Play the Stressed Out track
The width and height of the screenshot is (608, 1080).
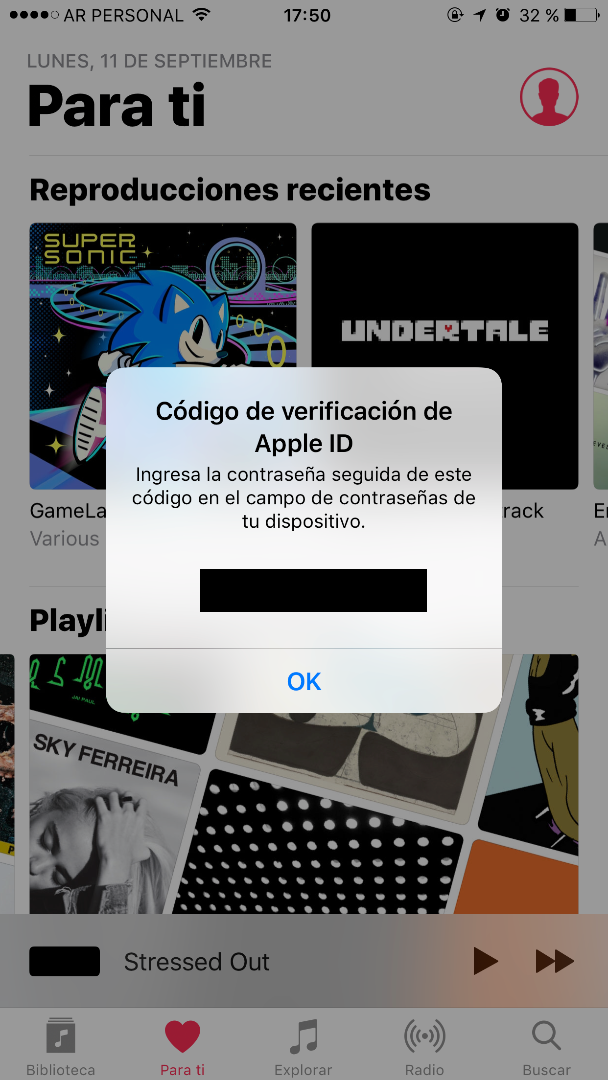(x=485, y=962)
